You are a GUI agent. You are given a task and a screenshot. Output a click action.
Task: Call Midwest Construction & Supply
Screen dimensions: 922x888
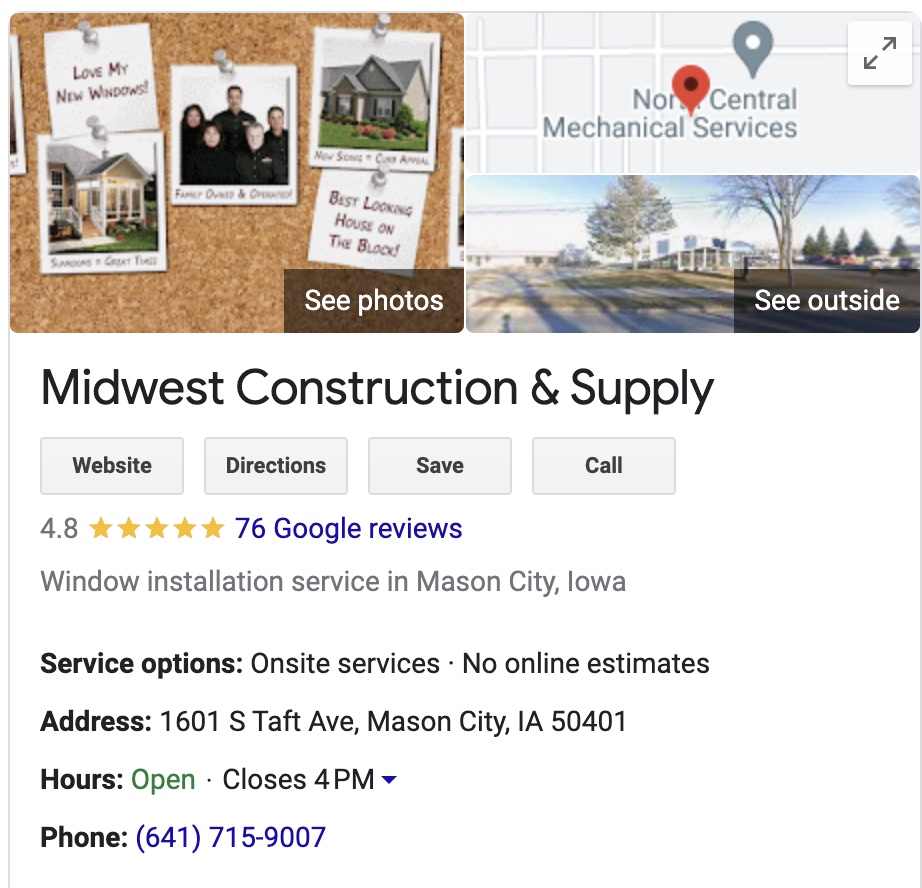coord(604,466)
